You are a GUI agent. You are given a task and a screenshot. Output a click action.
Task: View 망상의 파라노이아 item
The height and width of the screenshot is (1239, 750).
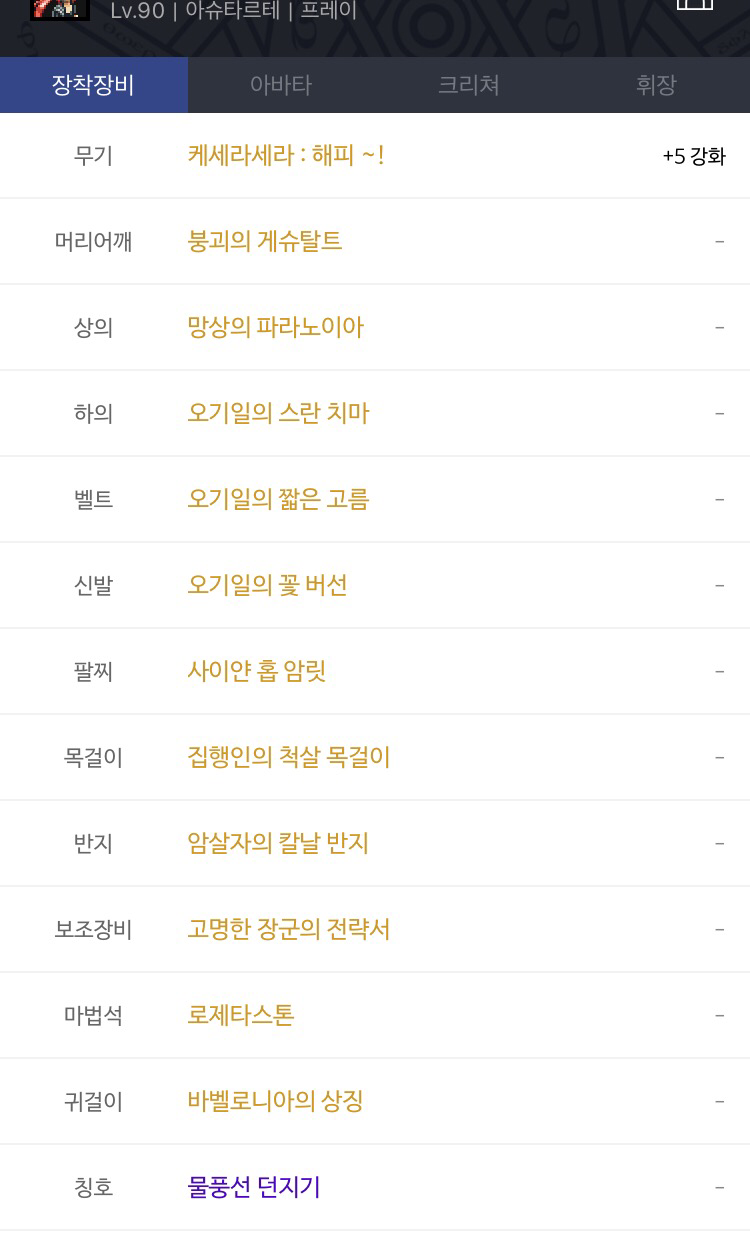[x=276, y=327]
